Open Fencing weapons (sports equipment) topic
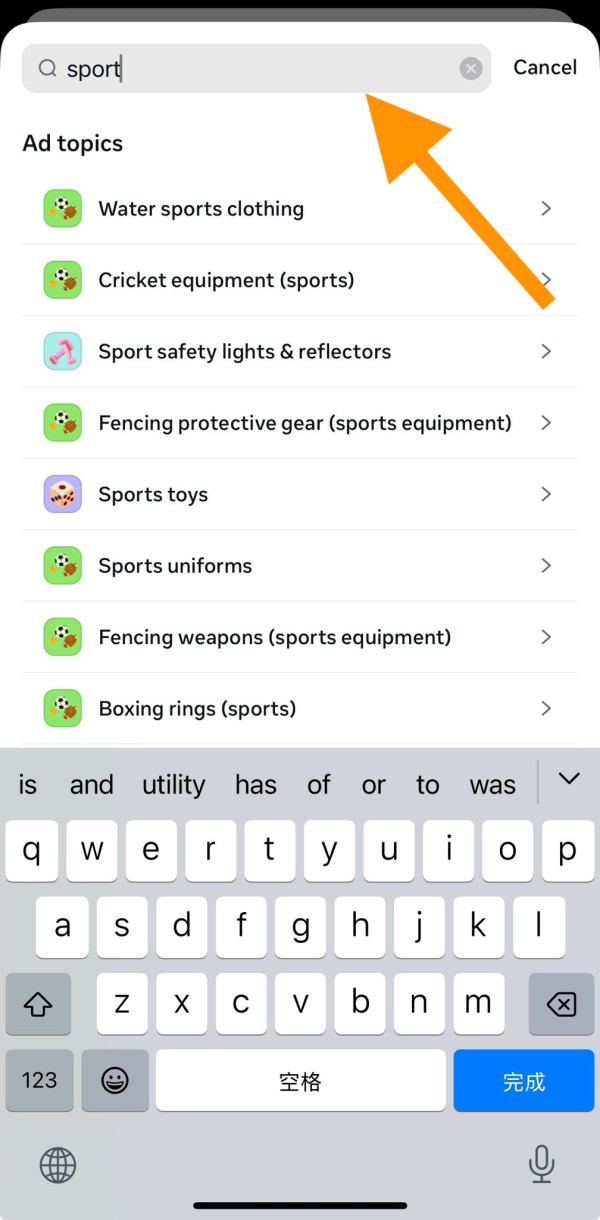The image size is (600, 1220). [300, 637]
